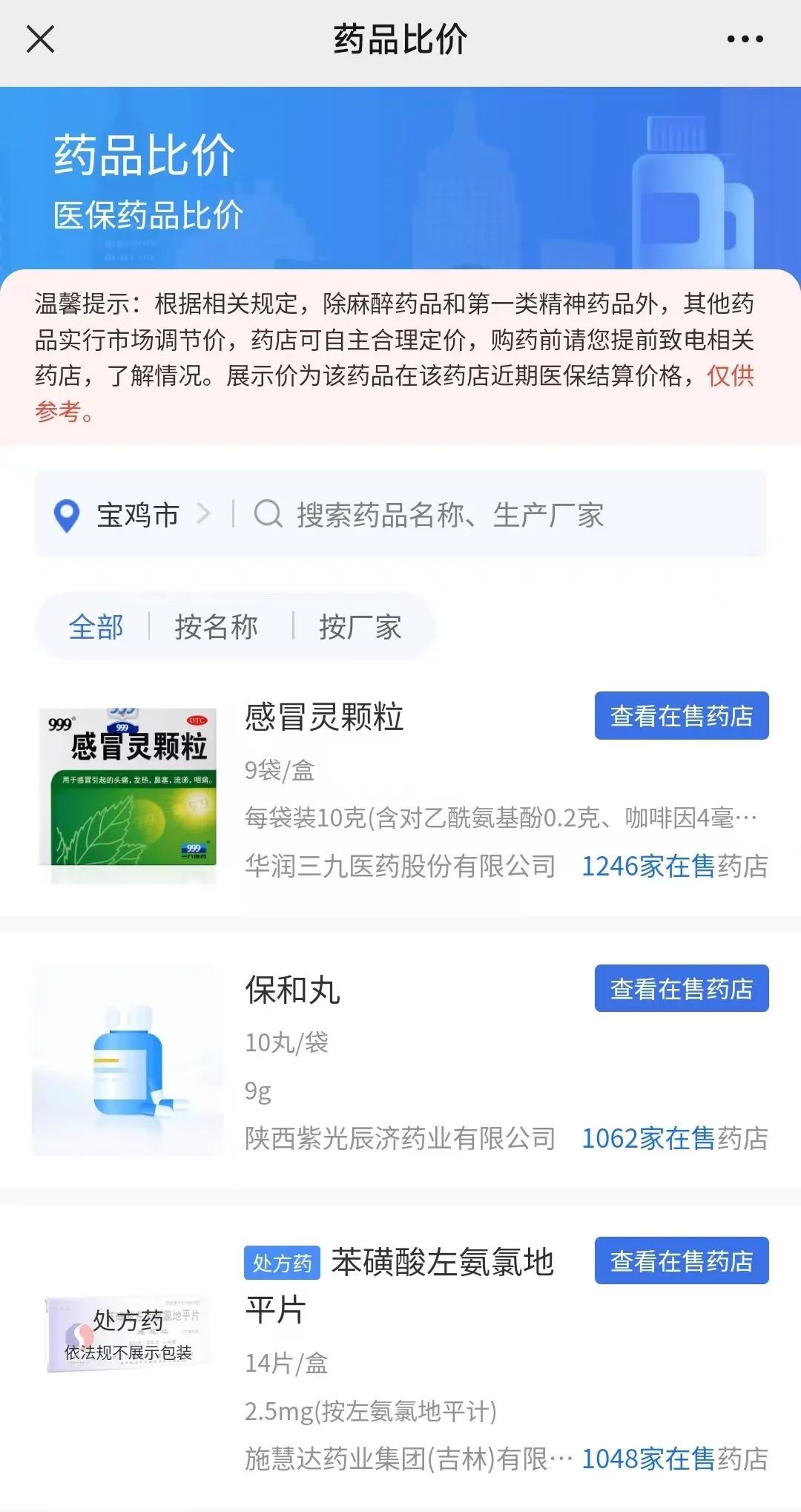Open the 1062家在售药店 link

coord(673,1138)
